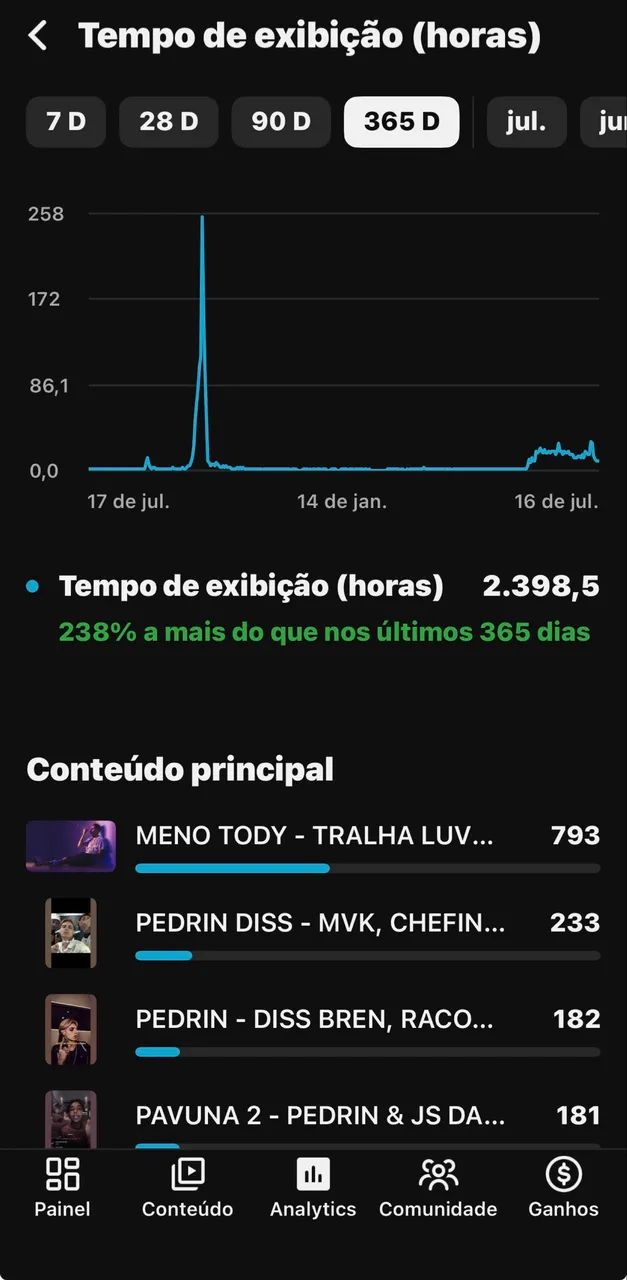Open PEDRIN - DISS BREN, RACO video

coord(313,1030)
